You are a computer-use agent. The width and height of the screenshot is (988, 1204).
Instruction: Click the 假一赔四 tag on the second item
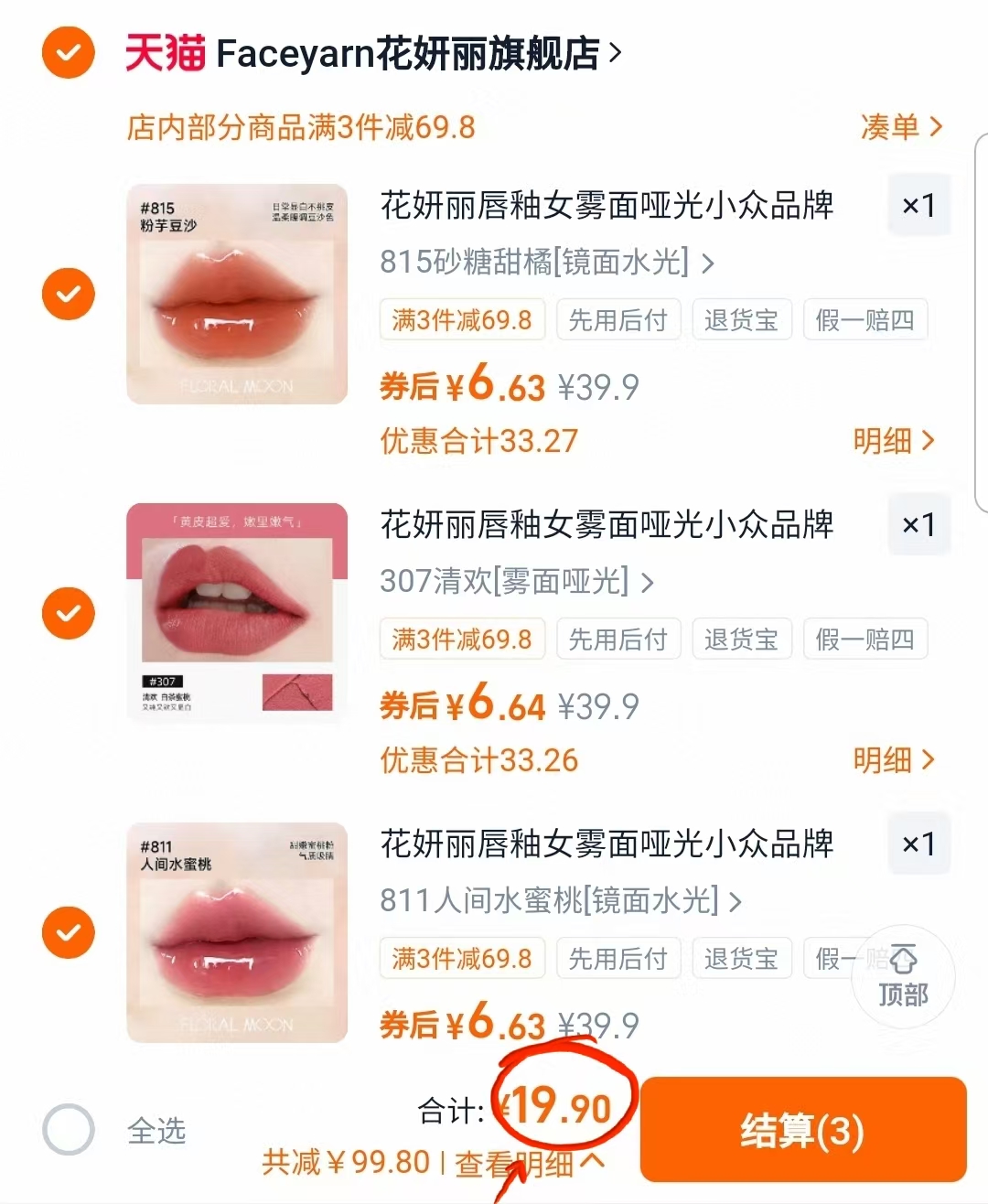click(865, 639)
